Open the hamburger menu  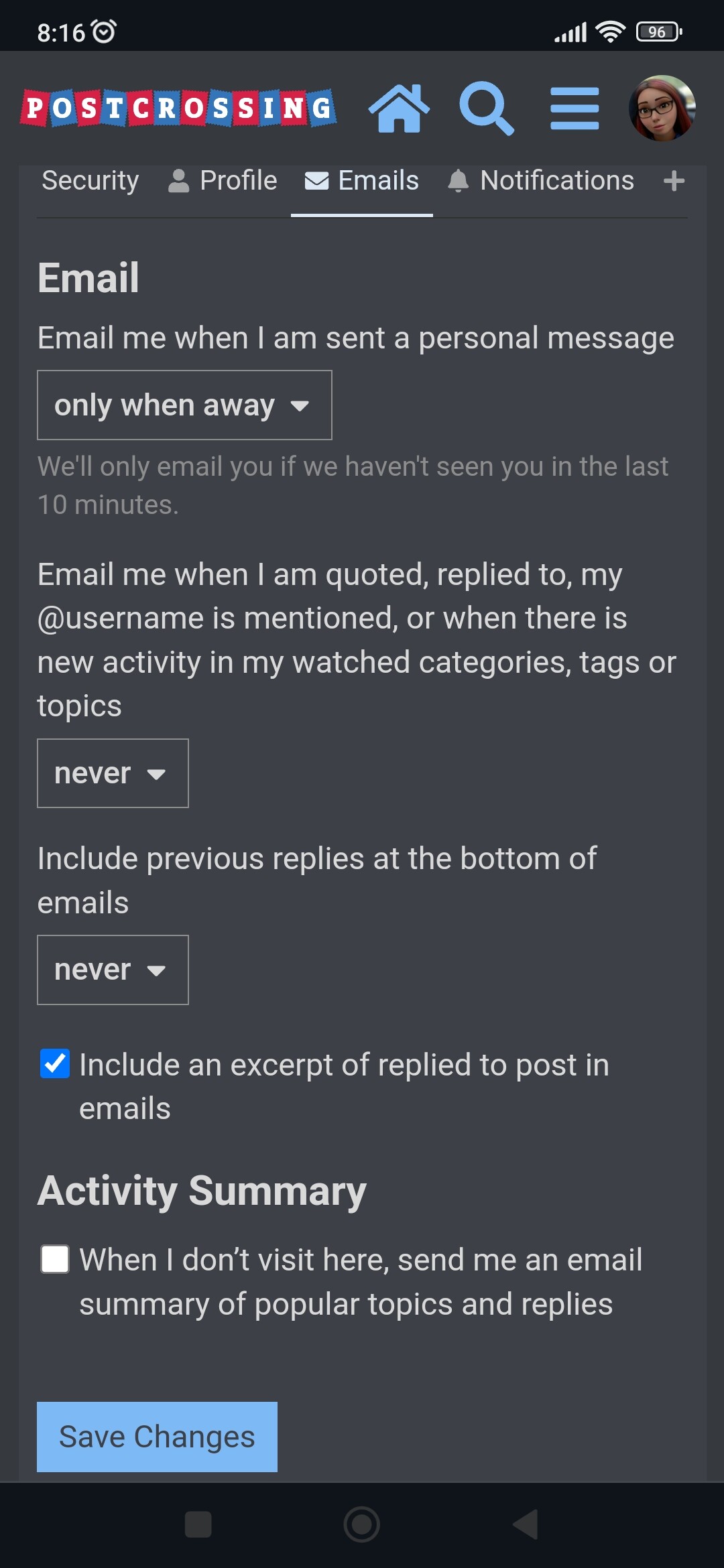[575, 109]
